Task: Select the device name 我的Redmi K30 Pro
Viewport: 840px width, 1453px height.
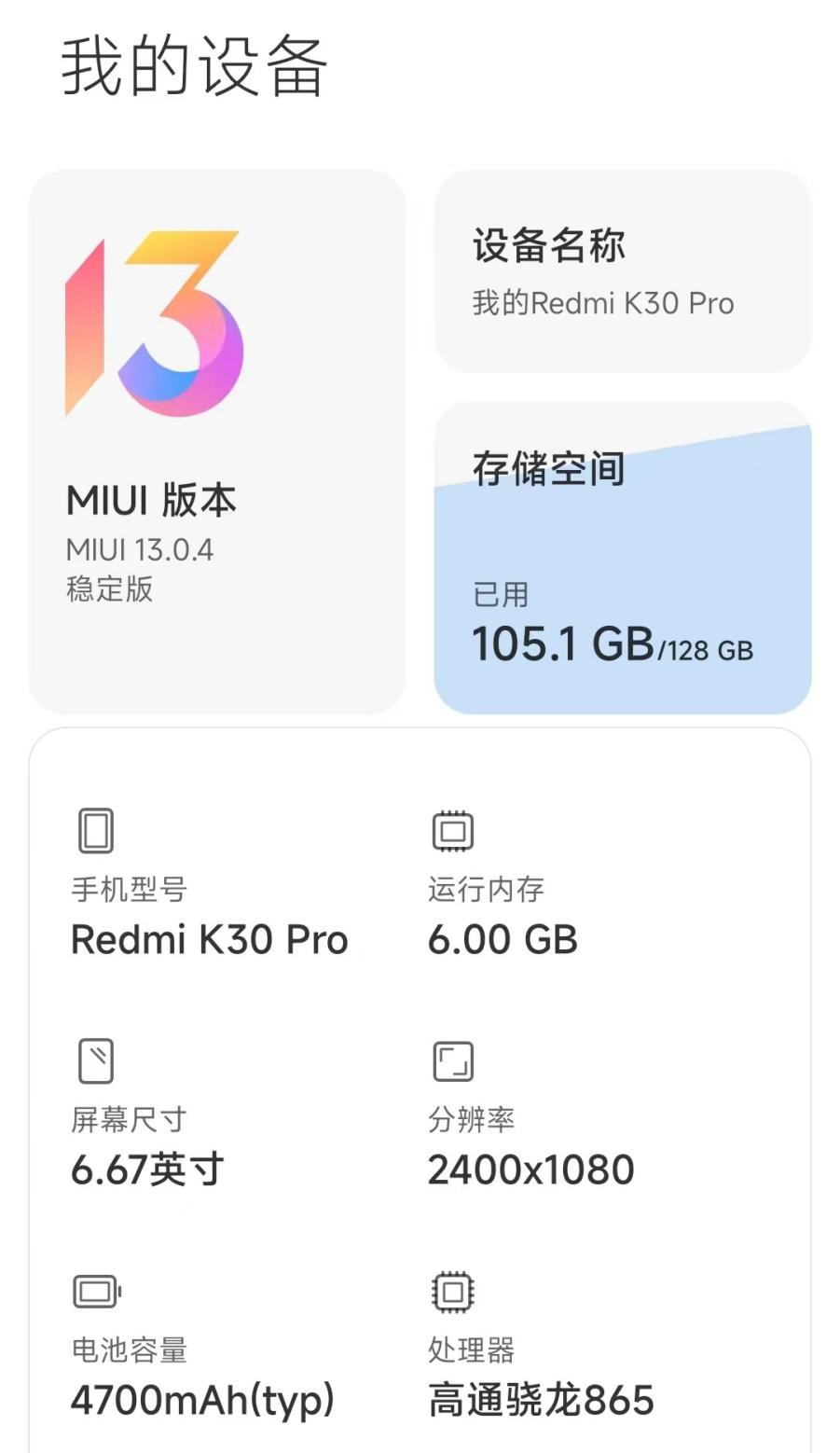Action: [x=601, y=303]
